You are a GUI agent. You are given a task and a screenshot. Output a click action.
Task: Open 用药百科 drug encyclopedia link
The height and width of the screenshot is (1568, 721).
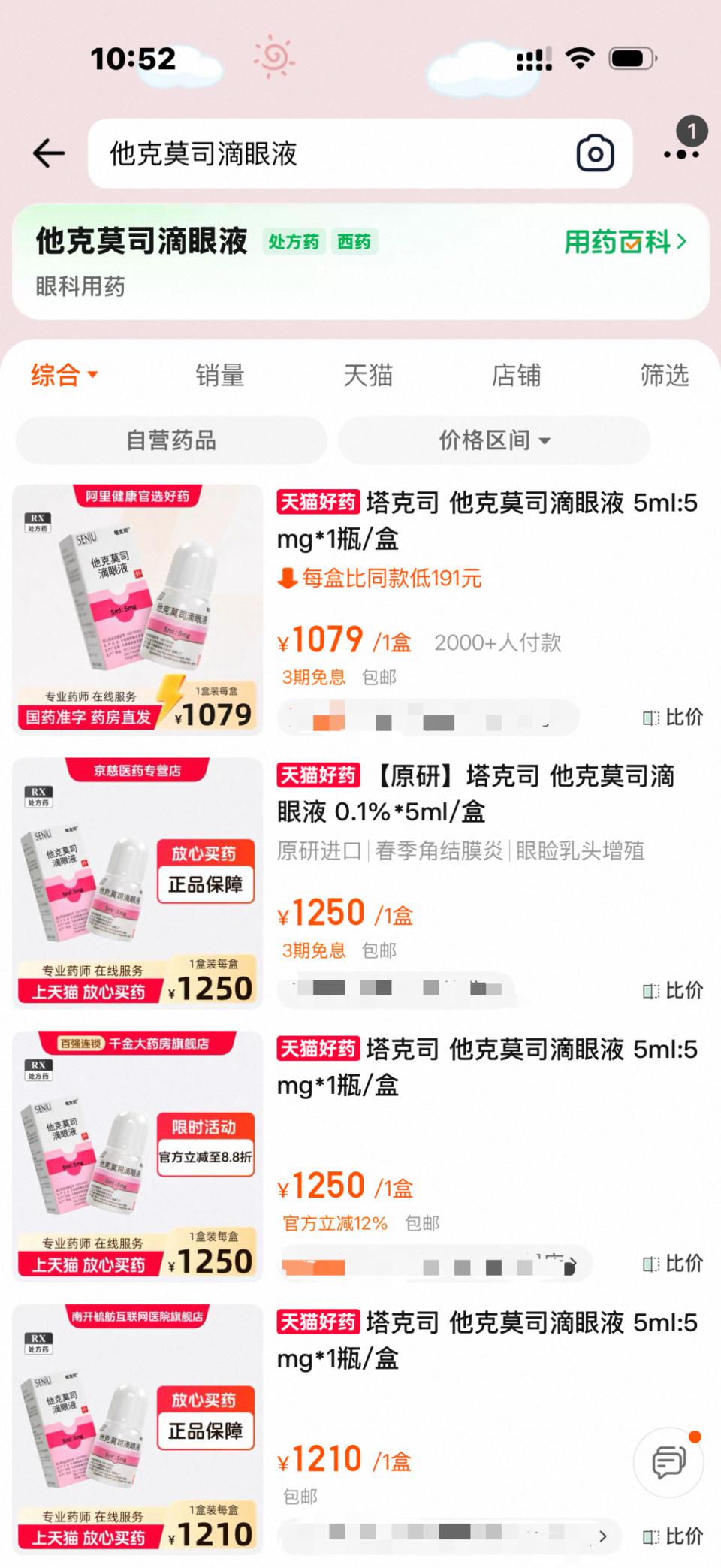(x=625, y=242)
